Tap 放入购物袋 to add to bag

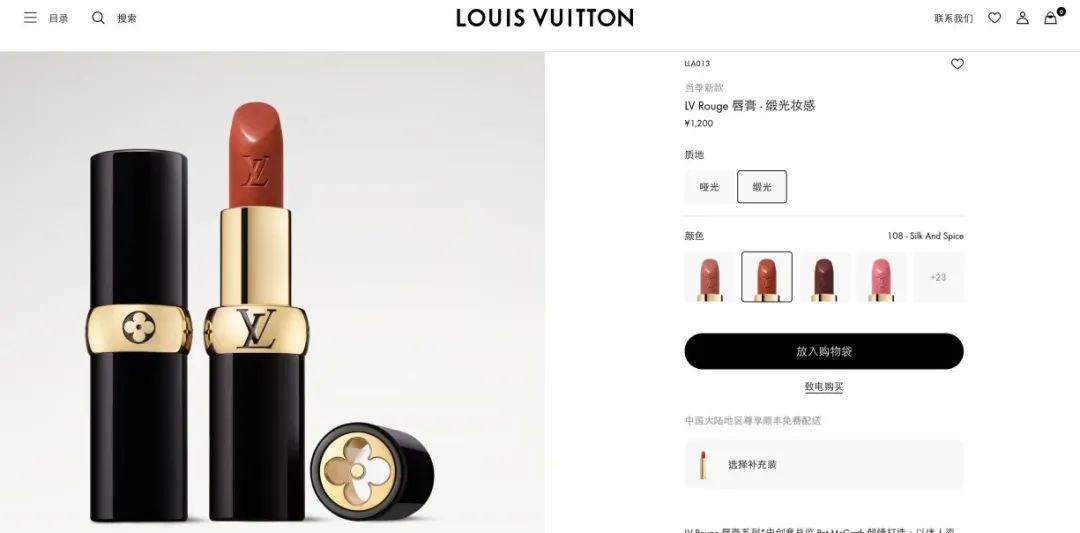[824, 351]
